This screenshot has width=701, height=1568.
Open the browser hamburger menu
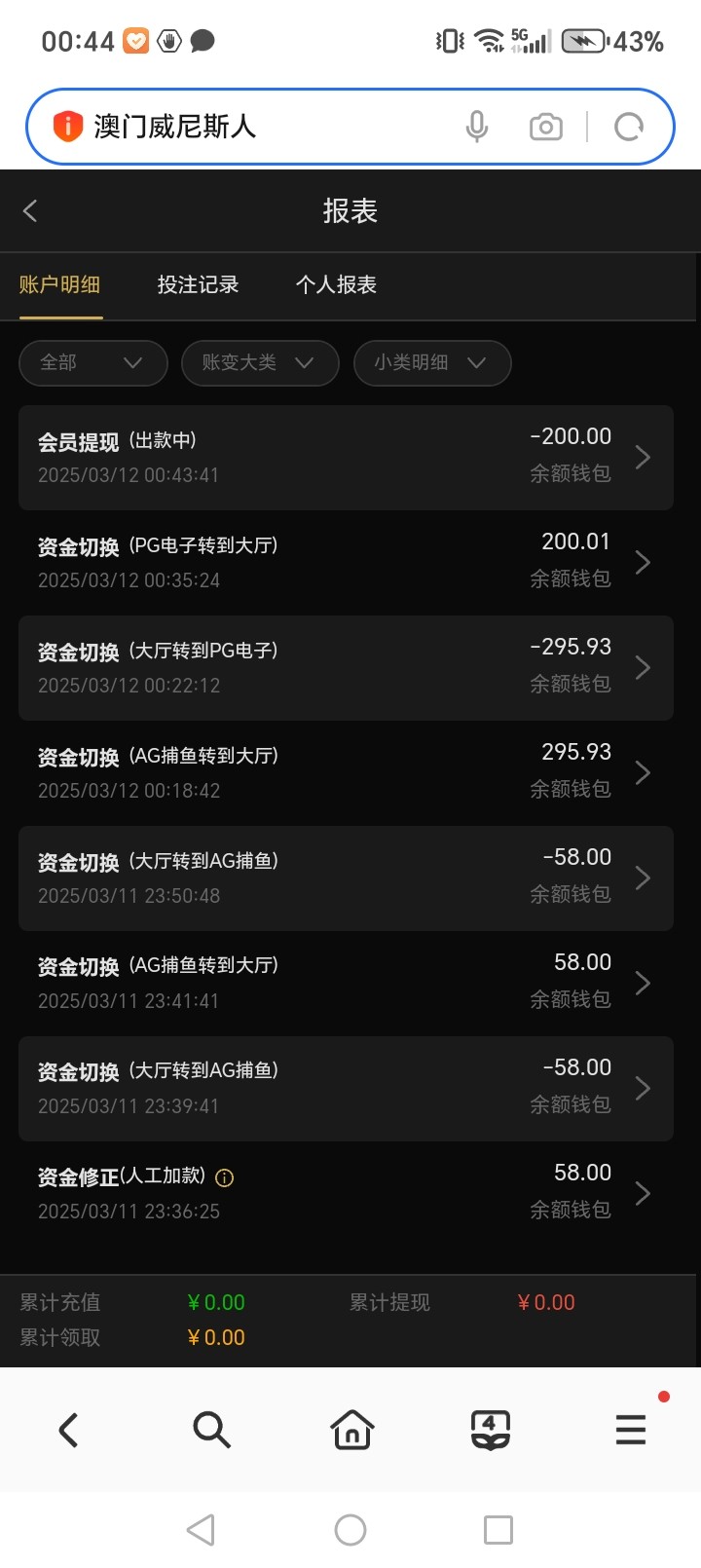coord(630,1430)
